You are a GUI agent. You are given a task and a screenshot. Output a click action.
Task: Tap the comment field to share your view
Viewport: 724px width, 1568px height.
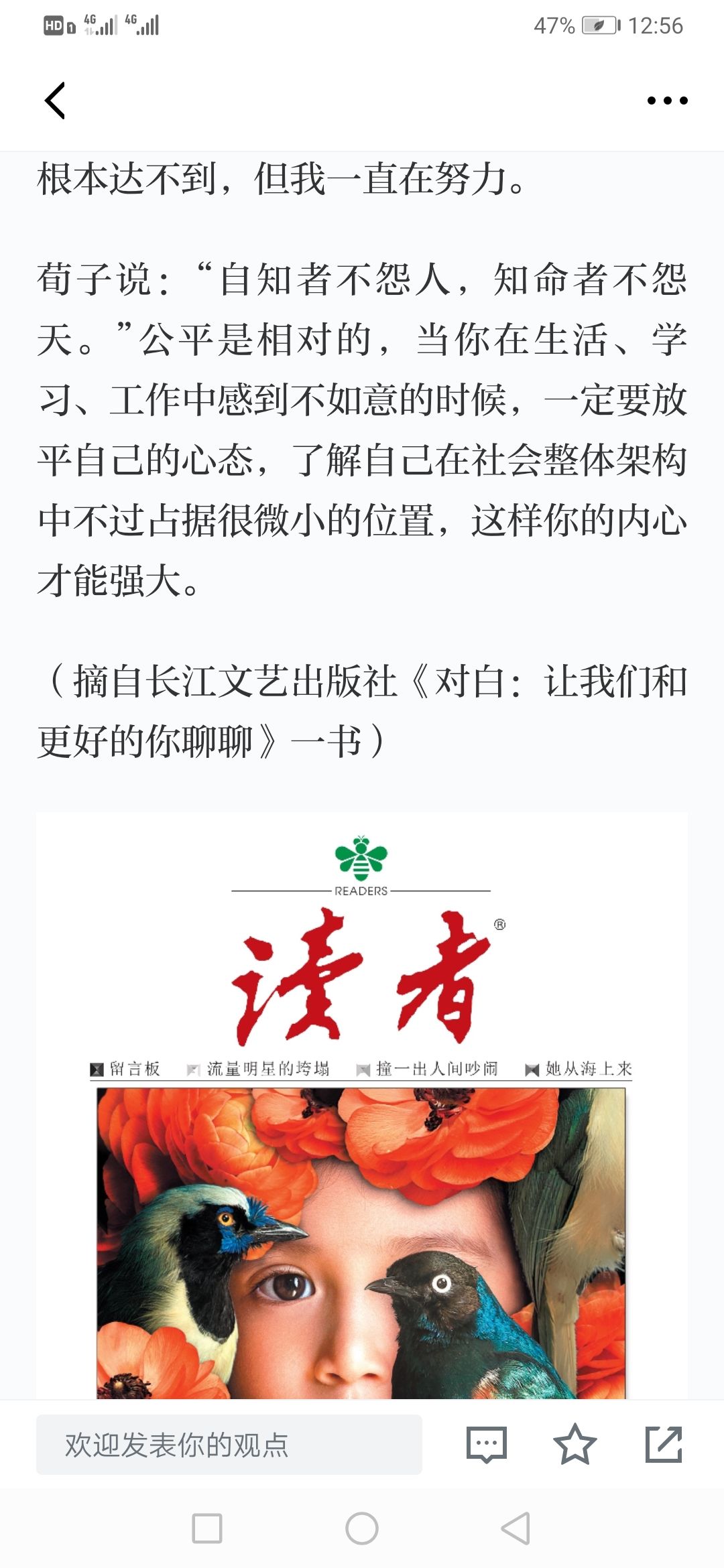tap(229, 1445)
